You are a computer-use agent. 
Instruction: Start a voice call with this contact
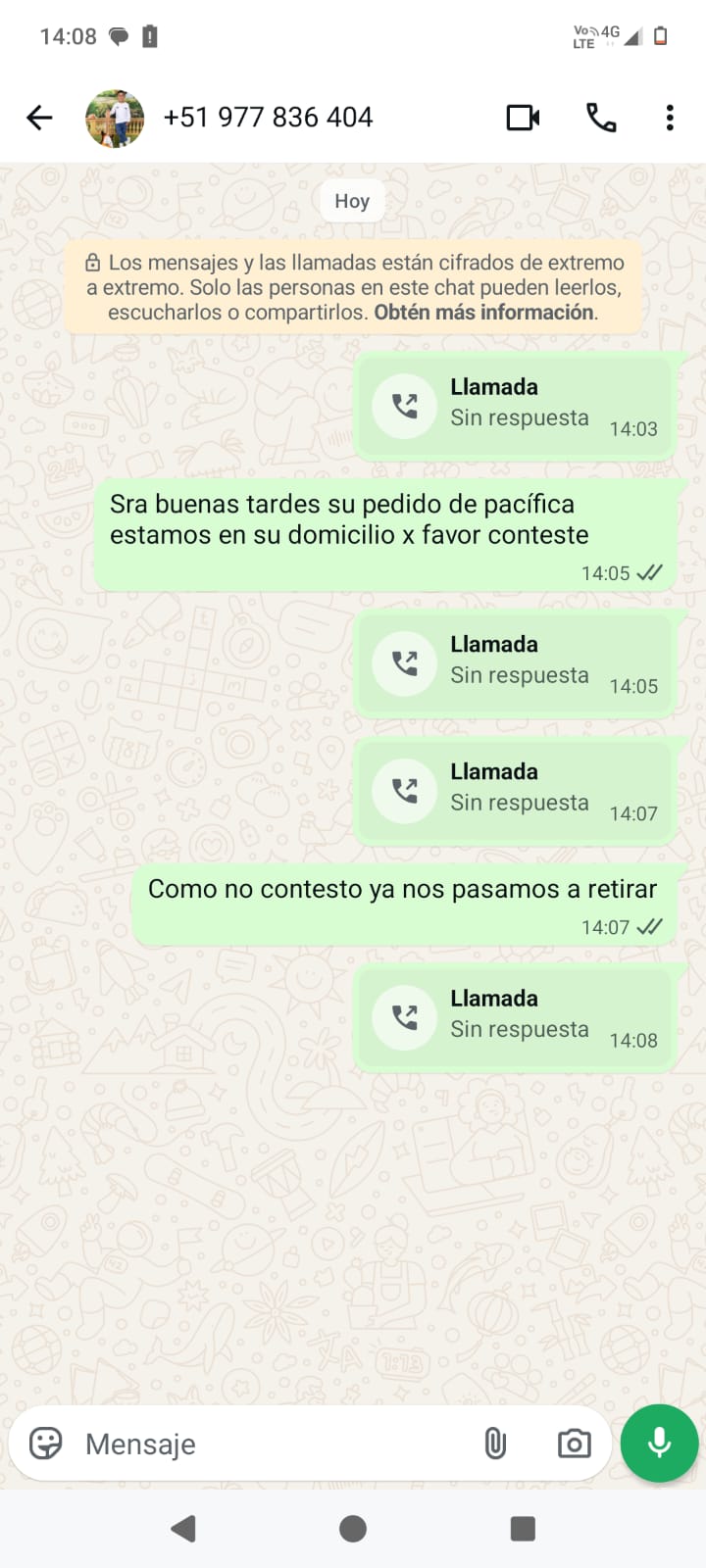[x=601, y=118]
